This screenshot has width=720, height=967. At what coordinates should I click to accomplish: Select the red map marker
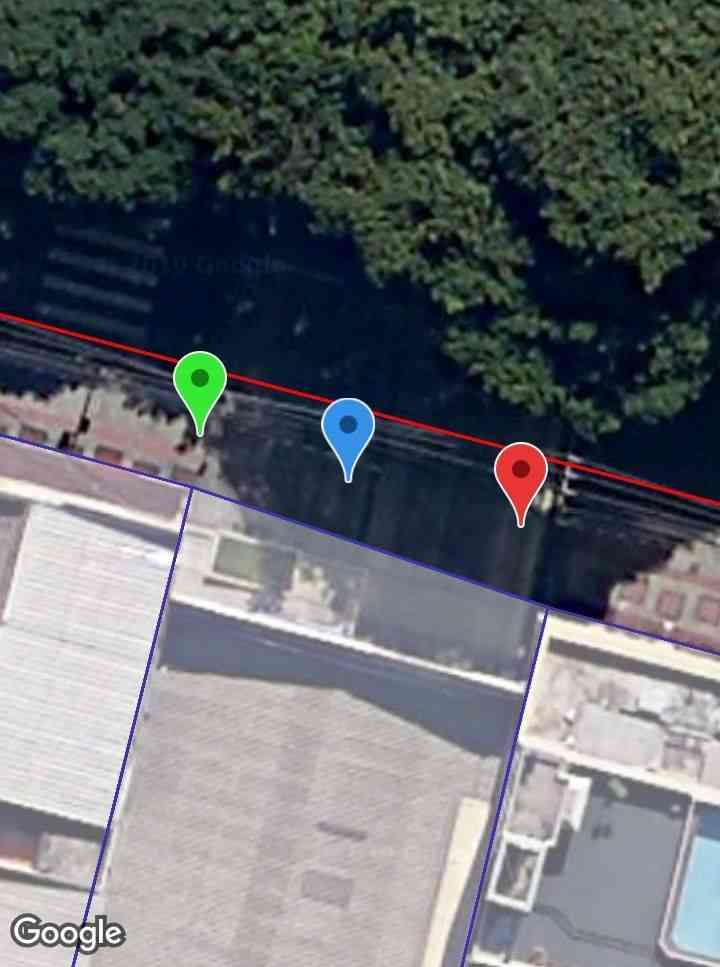(x=521, y=474)
